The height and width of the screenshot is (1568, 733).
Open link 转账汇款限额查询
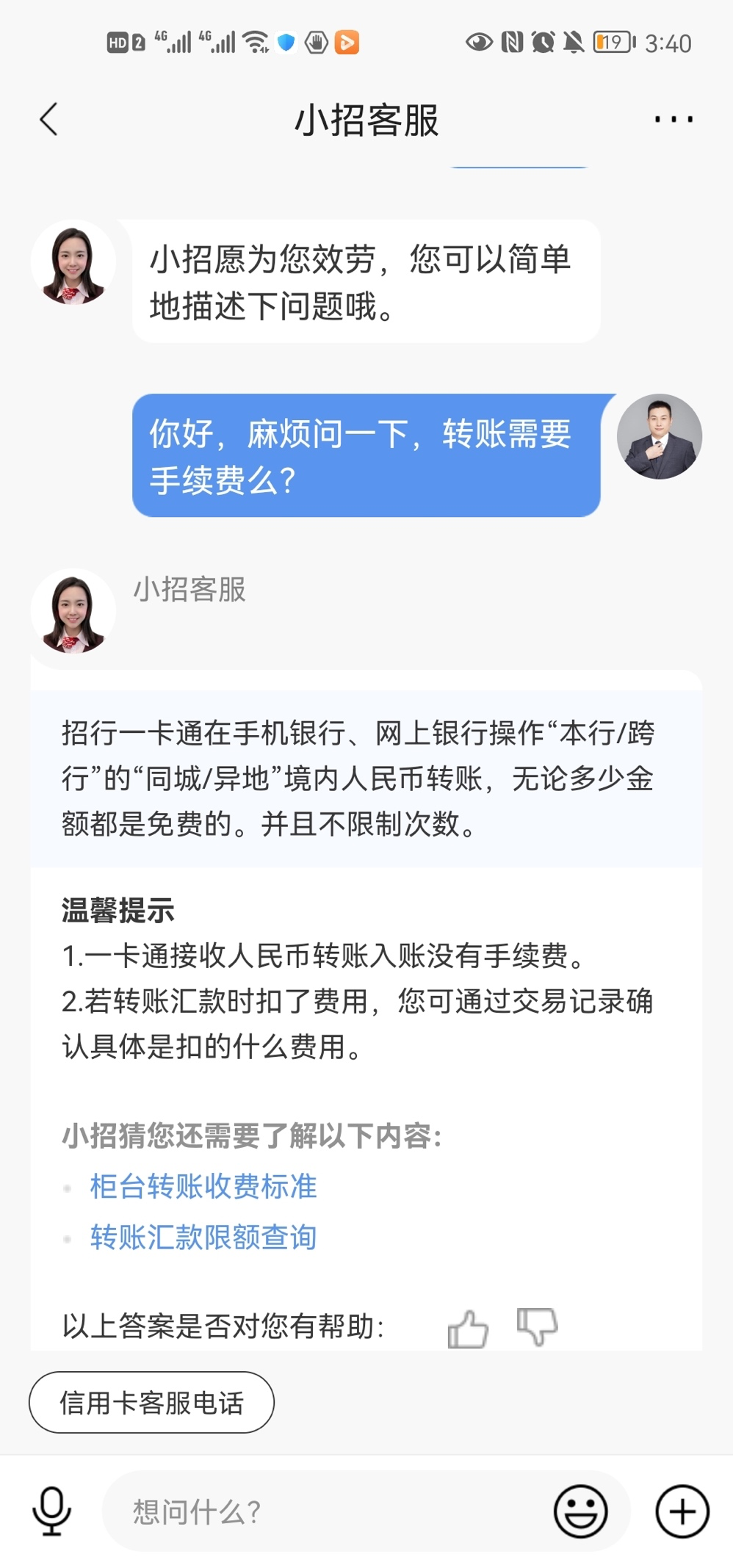(203, 1237)
